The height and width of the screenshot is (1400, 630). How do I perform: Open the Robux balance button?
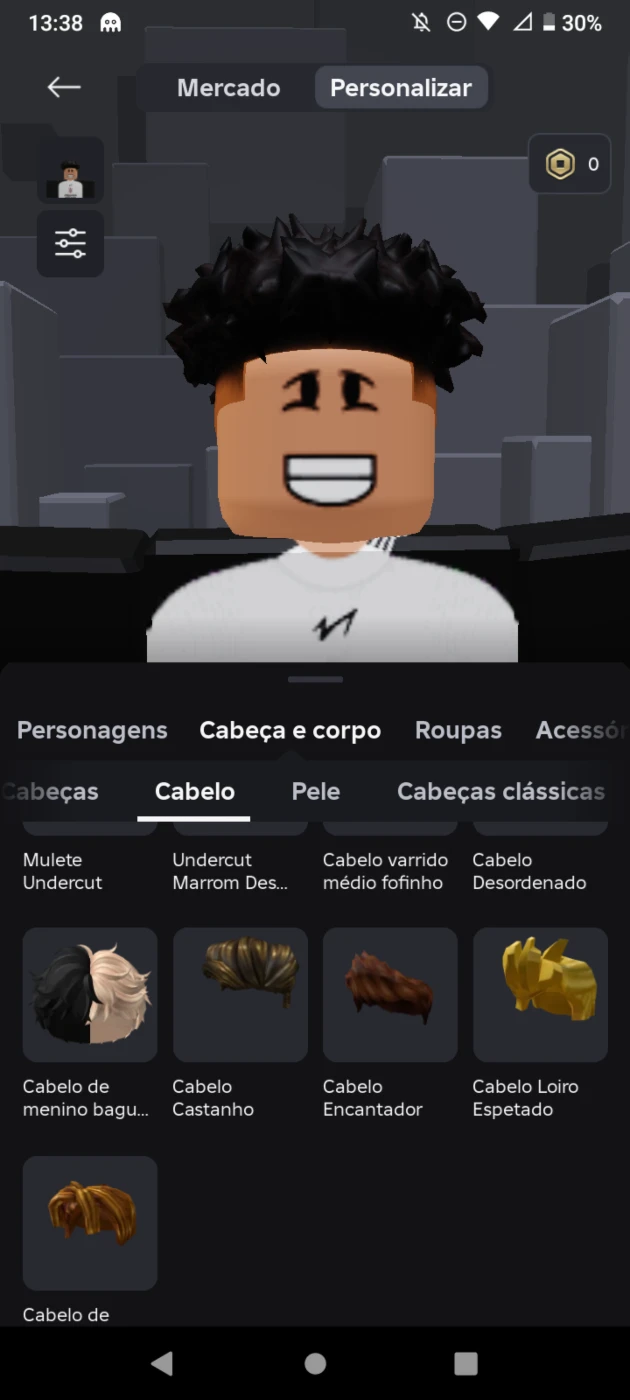pos(570,164)
